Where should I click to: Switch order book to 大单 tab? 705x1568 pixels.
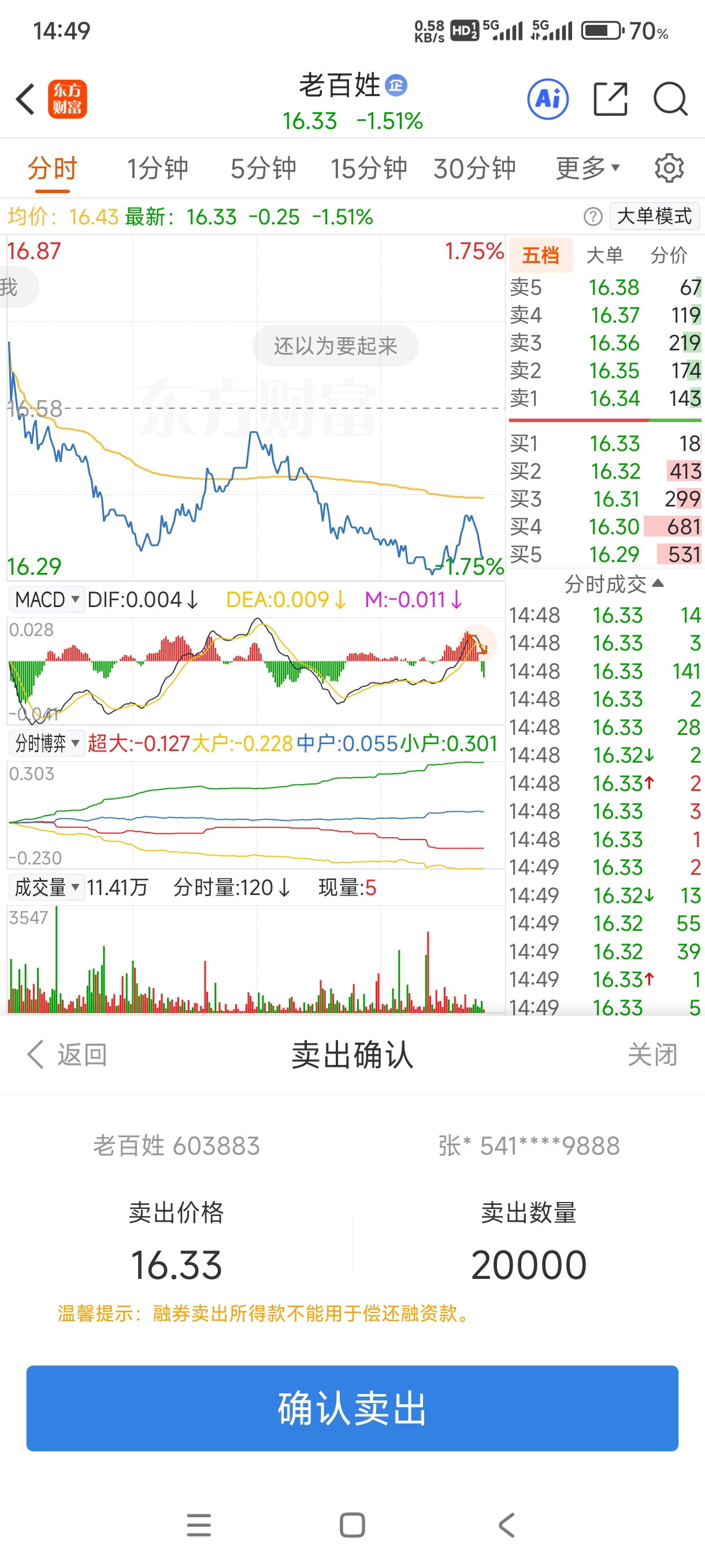(604, 255)
